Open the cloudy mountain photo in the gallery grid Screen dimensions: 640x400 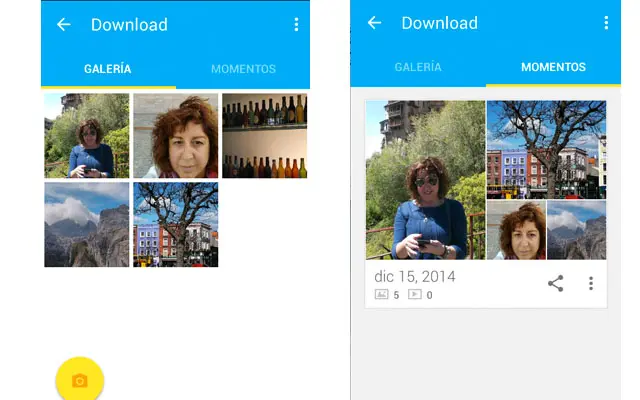[x=86, y=224]
